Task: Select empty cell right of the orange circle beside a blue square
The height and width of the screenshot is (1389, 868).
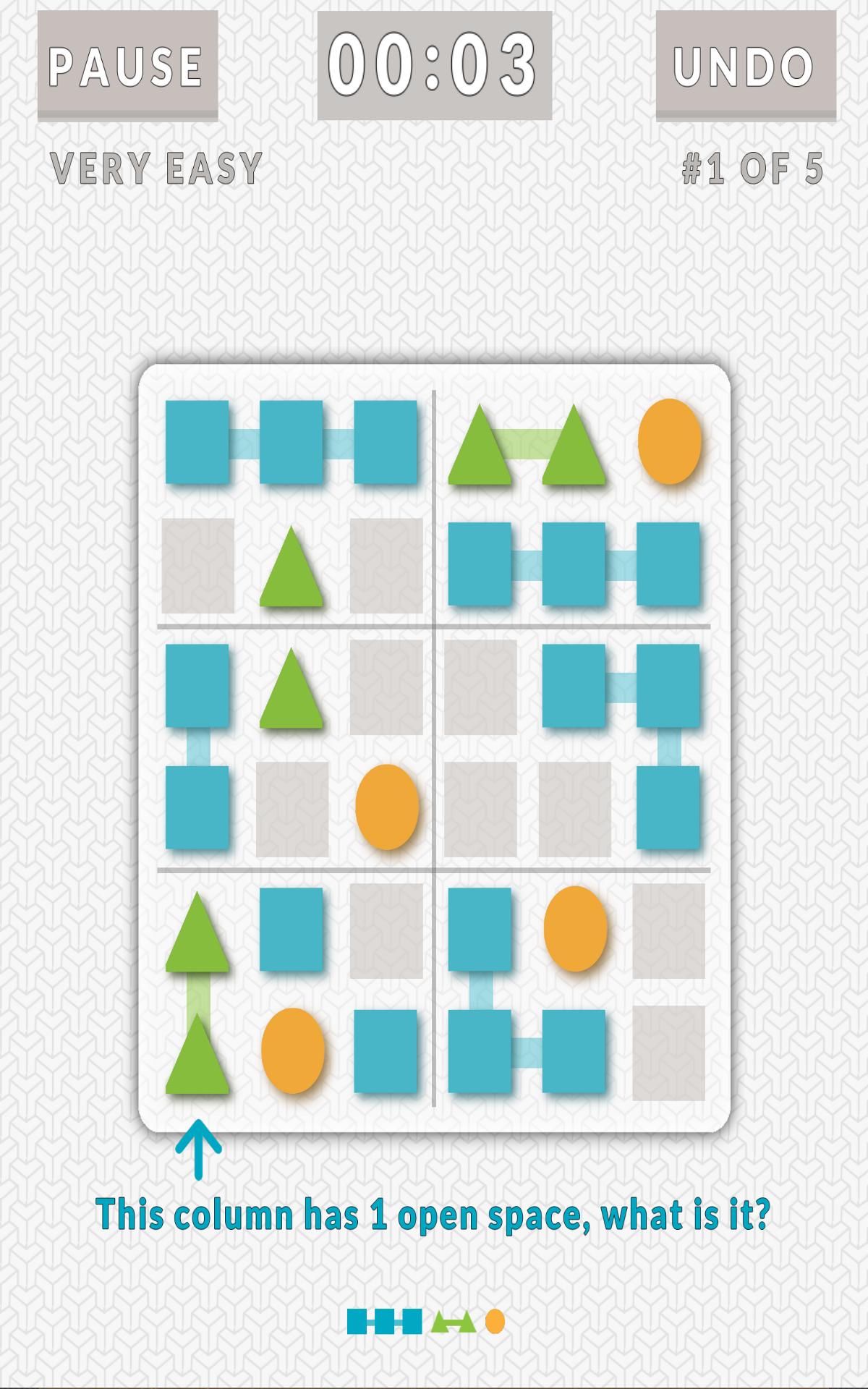Action: [x=668, y=930]
